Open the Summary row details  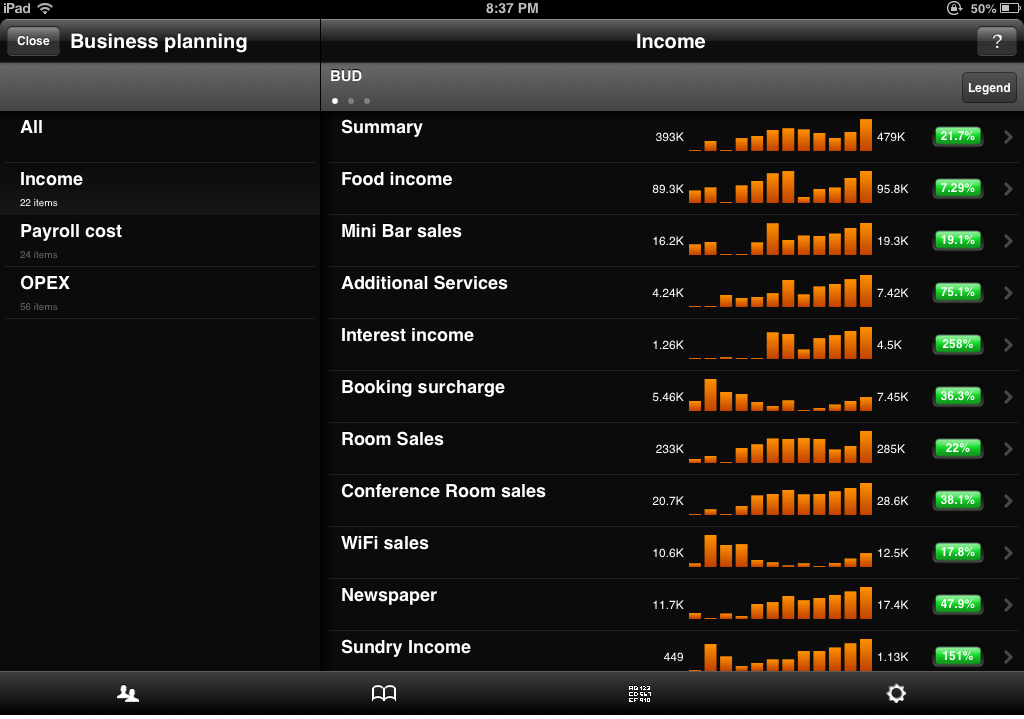670,137
